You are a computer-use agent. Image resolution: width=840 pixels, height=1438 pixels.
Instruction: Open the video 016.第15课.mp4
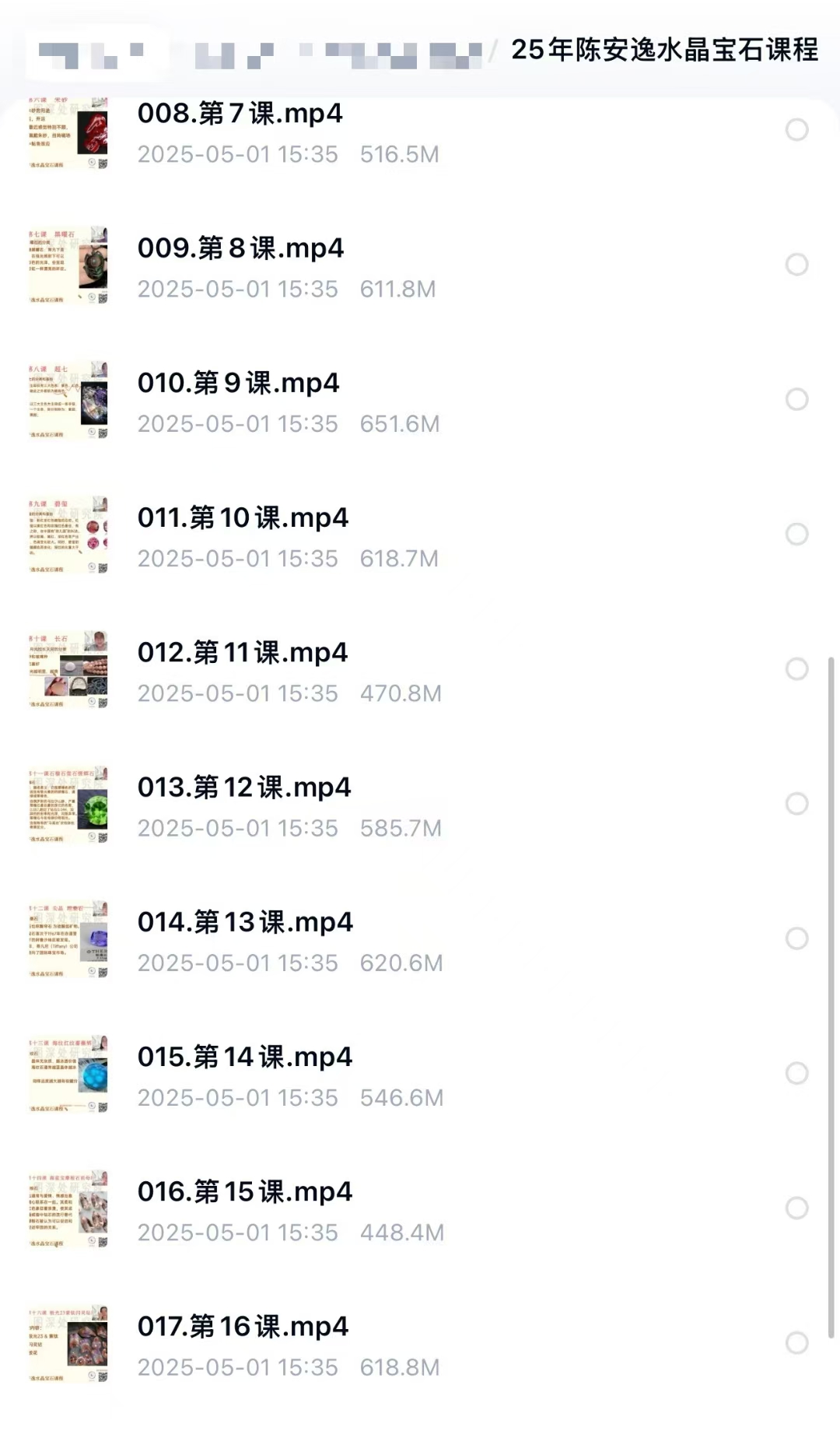click(x=244, y=1191)
